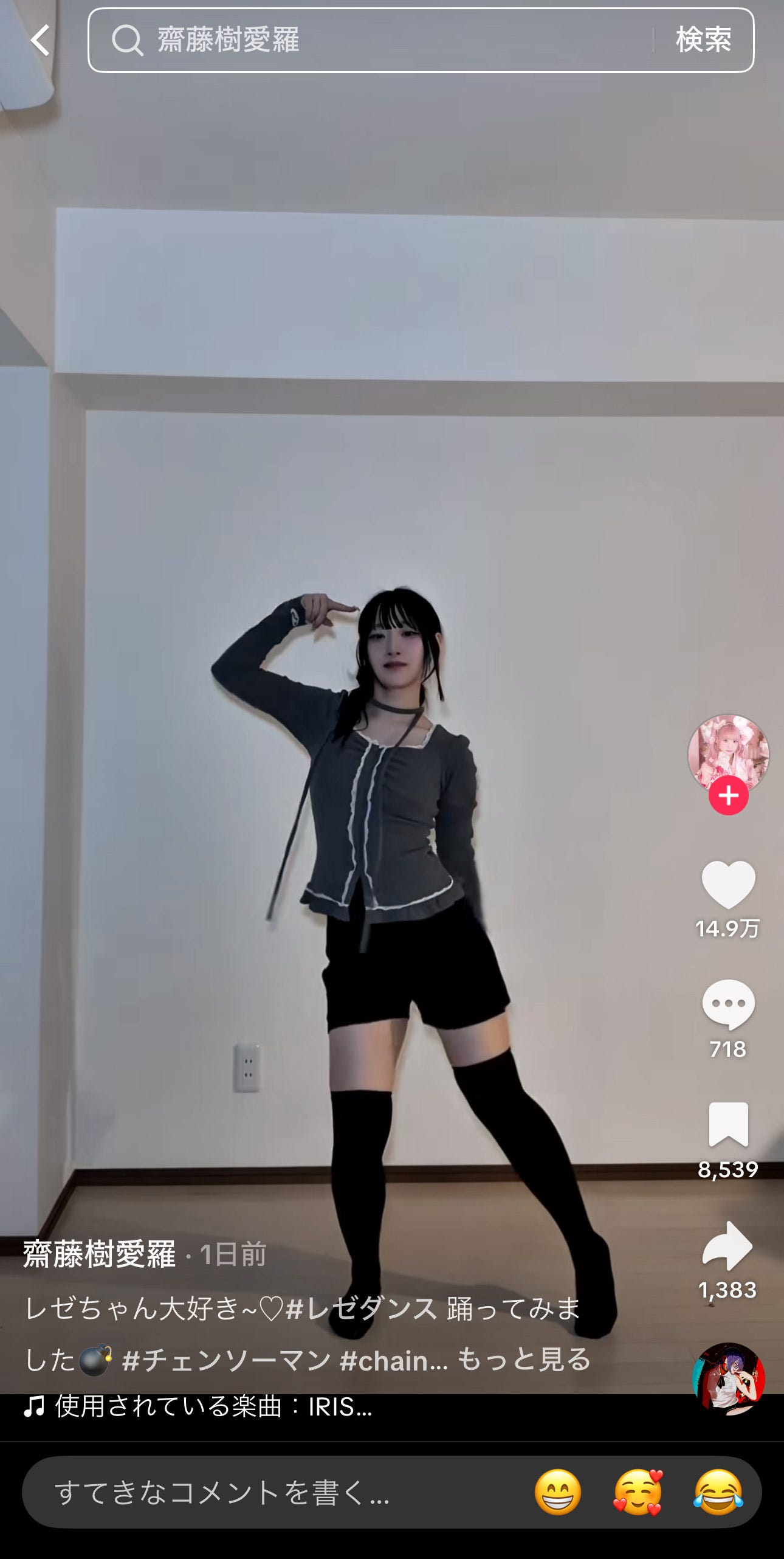Tap the comment box すてきなコメントを書く
This screenshot has width=784, height=1559.
click(243, 1493)
